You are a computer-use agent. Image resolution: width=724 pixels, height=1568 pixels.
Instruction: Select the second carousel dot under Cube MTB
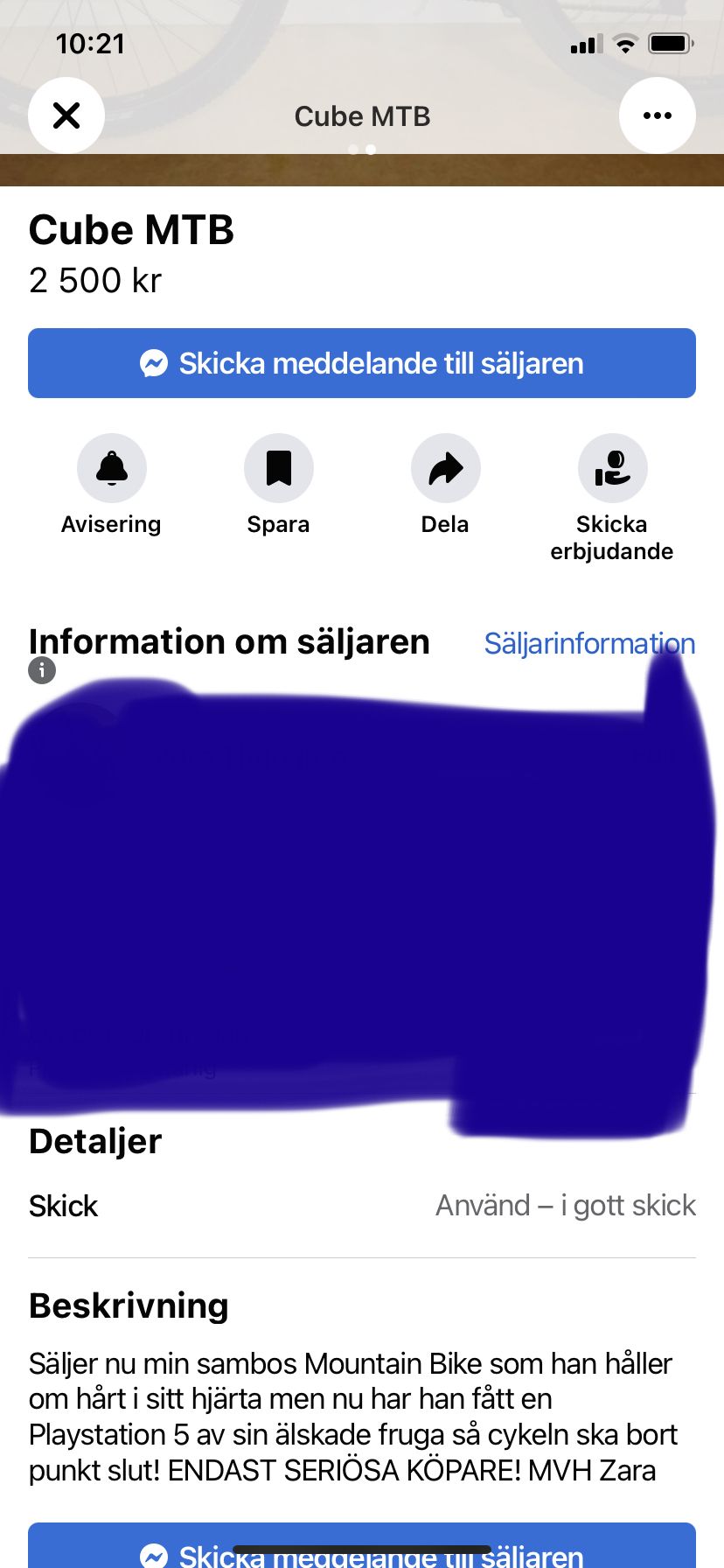click(370, 150)
